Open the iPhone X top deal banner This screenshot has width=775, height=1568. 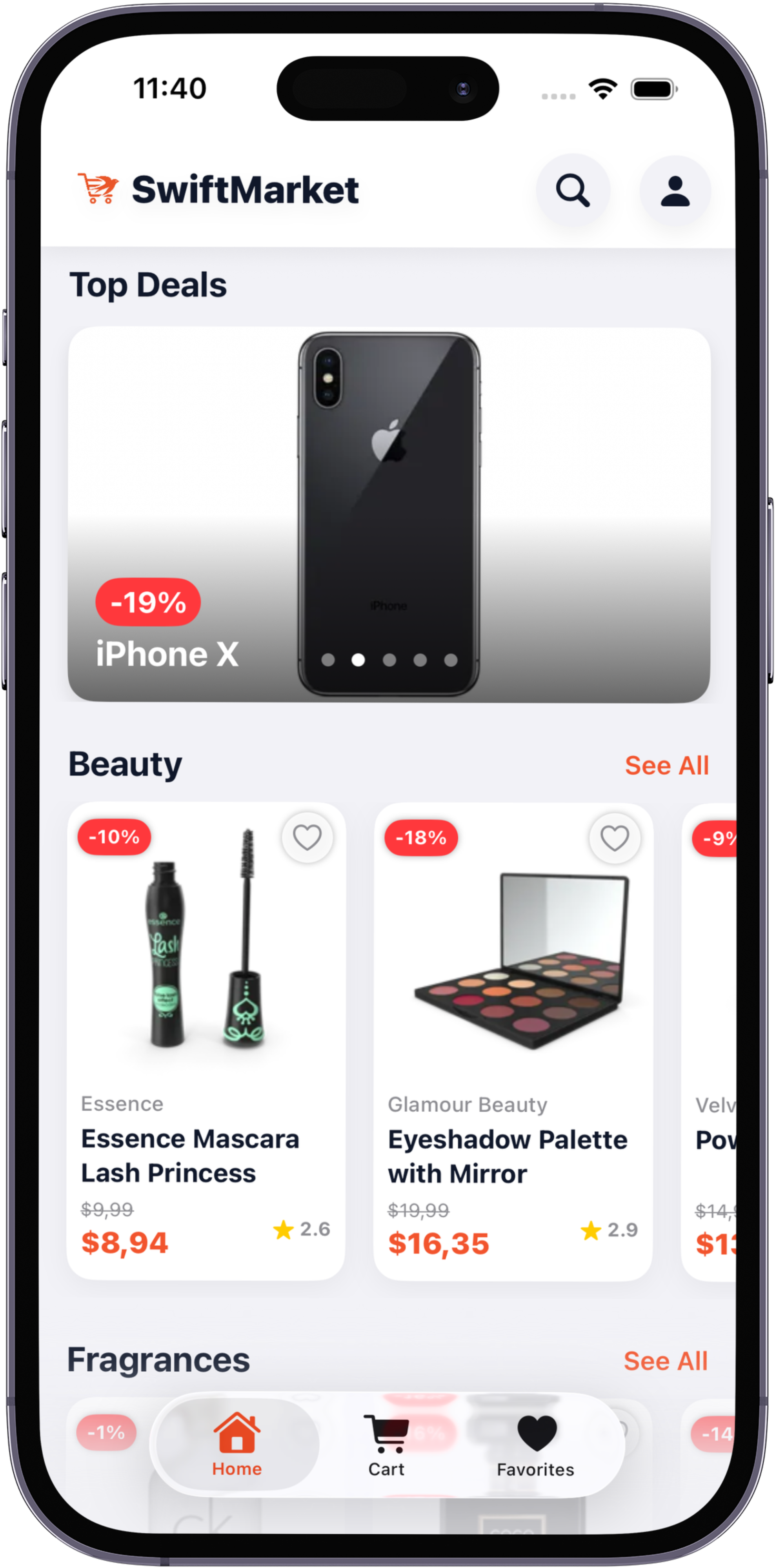tap(388, 515)
